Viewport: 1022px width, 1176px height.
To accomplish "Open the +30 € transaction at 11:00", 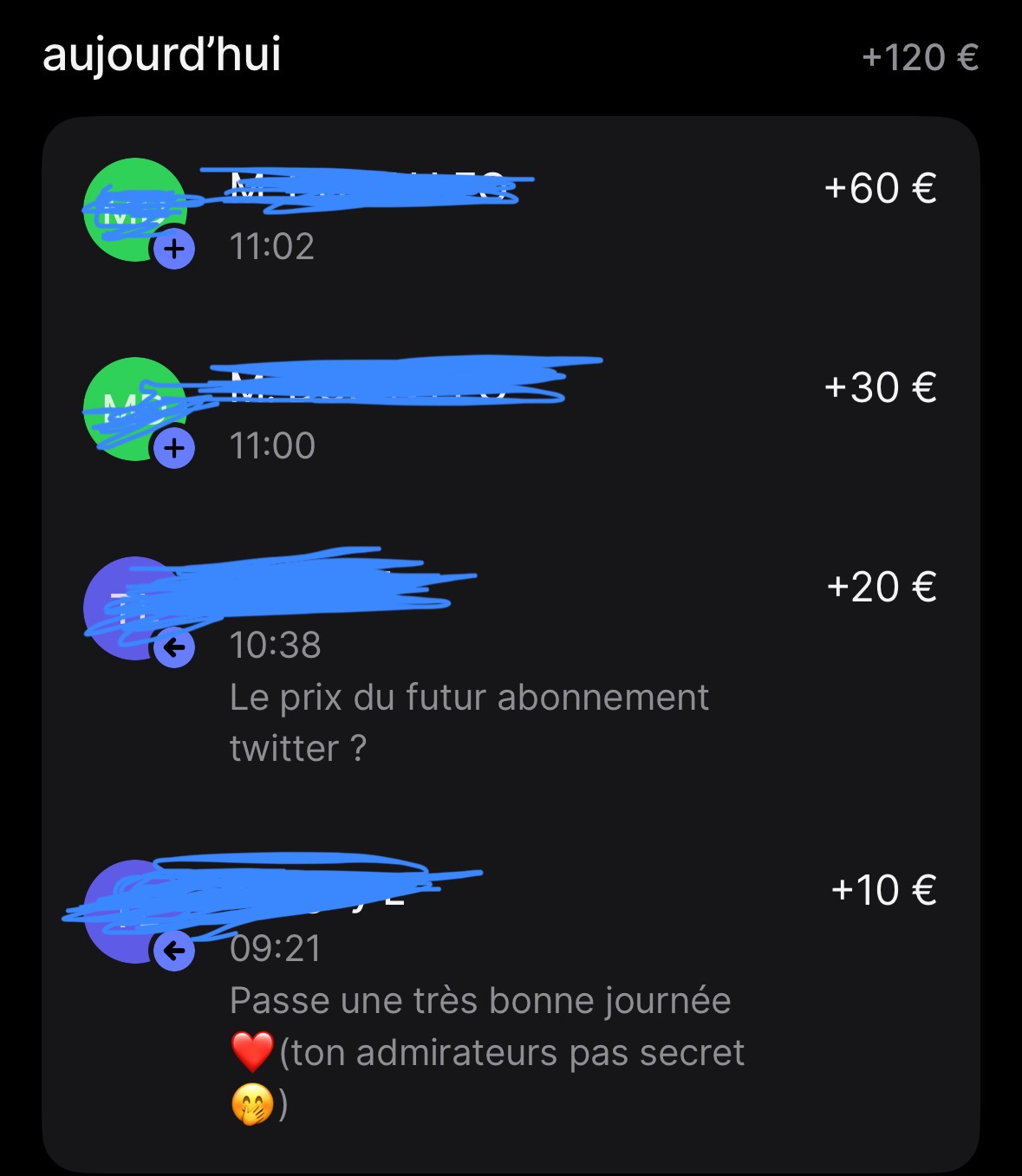I will 511,413.
